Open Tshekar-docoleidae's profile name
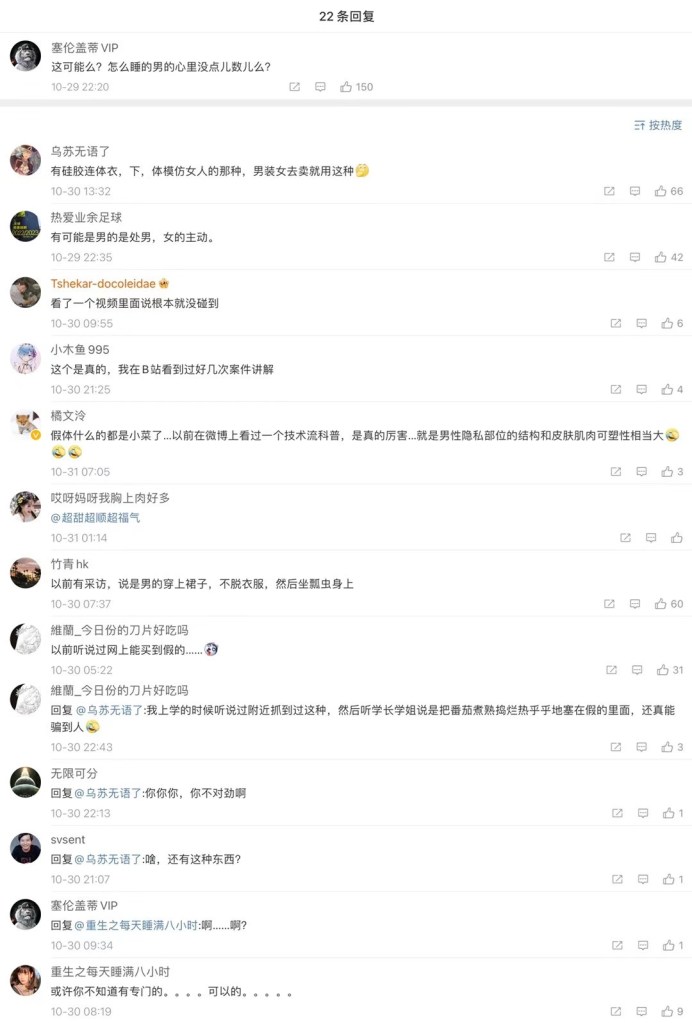This screenshot has width=692, height=1023. click(103, 283)
